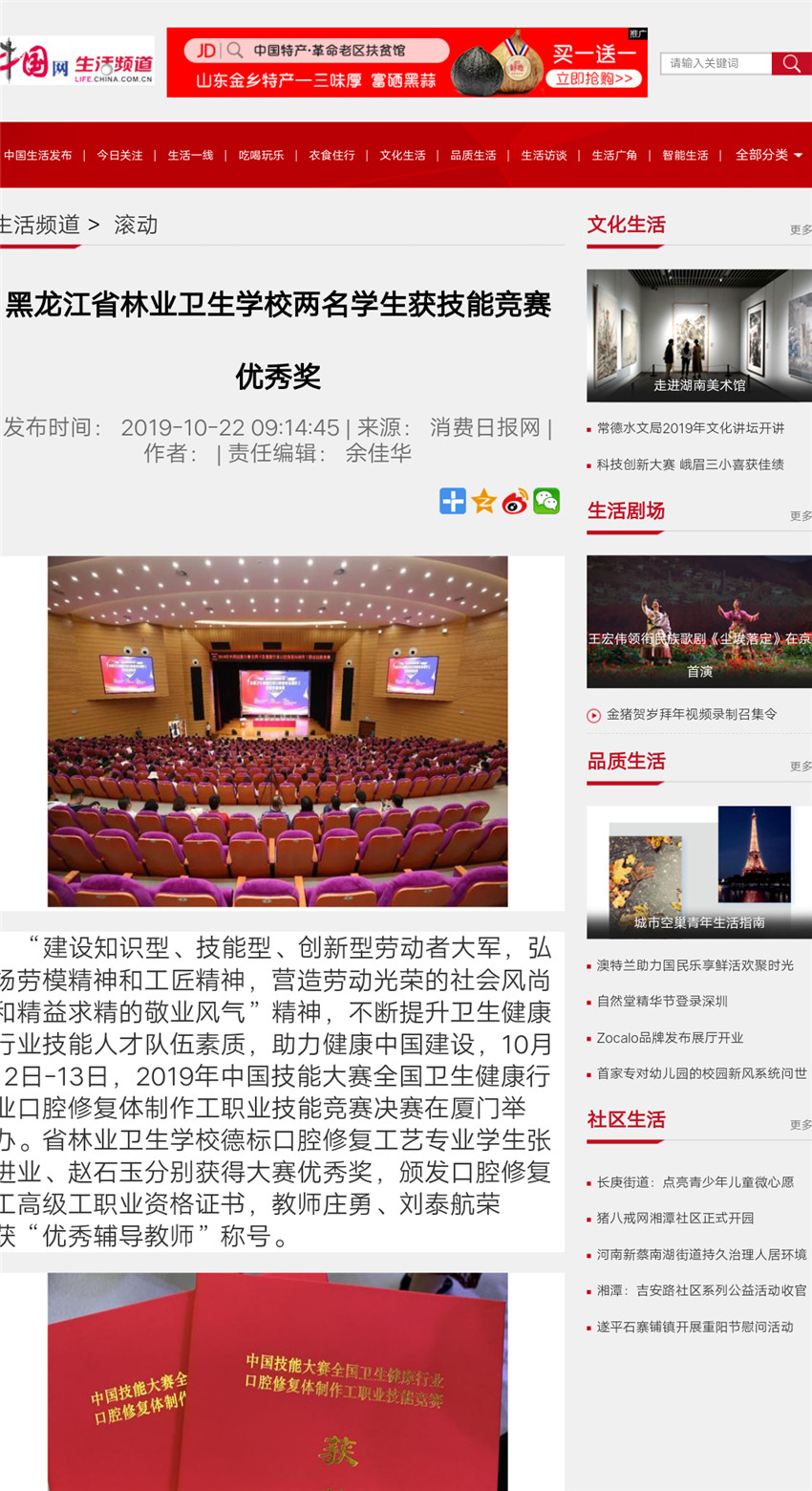
Task: Open the blue plus more-share button
Action: (x=453, y=501)
